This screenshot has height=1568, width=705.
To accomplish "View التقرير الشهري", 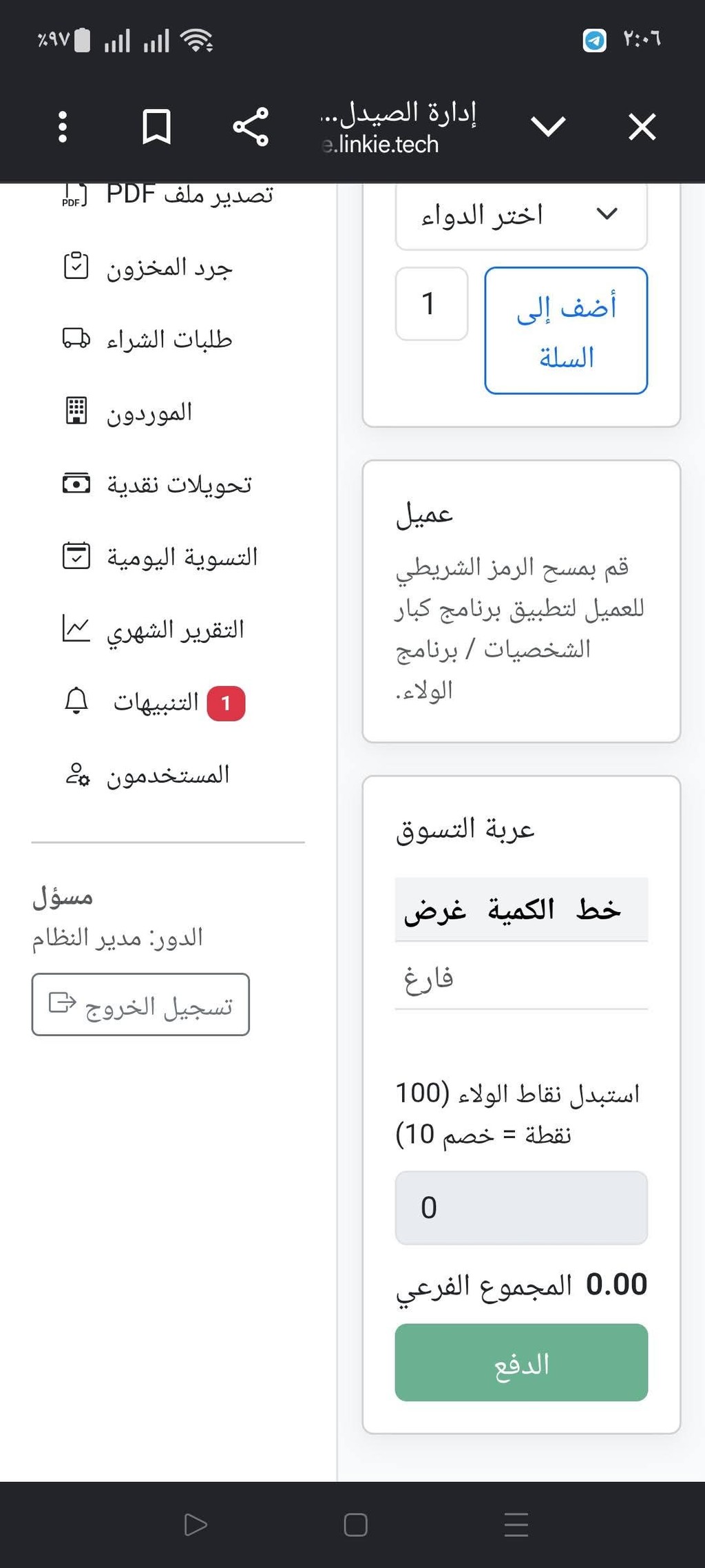I will click(x=154, y=629).
